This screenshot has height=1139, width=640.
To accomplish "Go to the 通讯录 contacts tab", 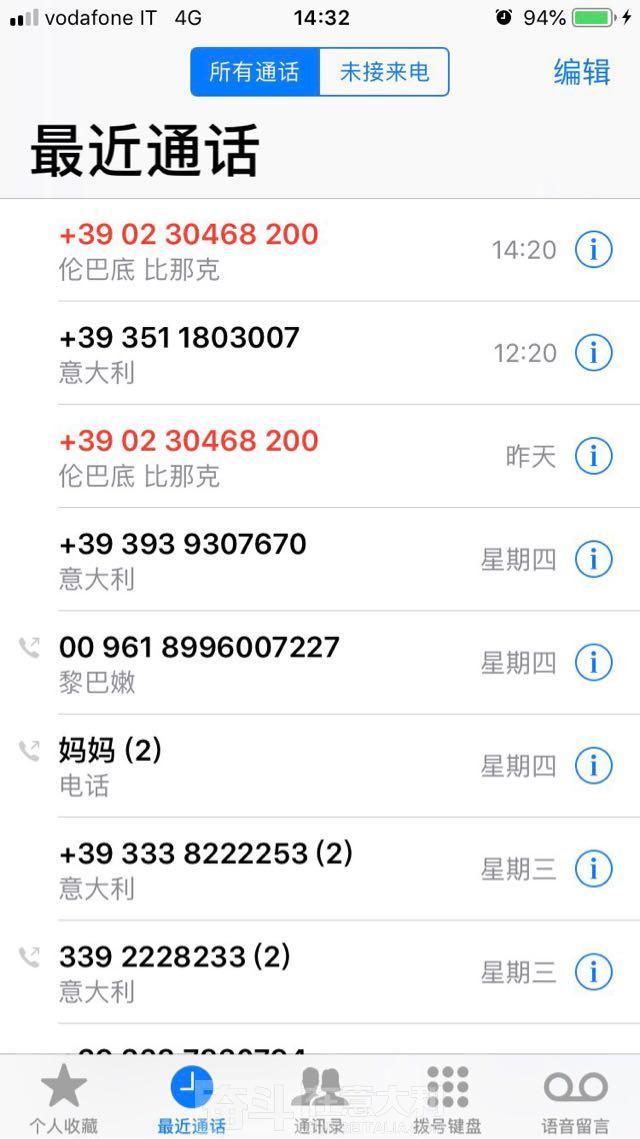I will [320, 1098].
